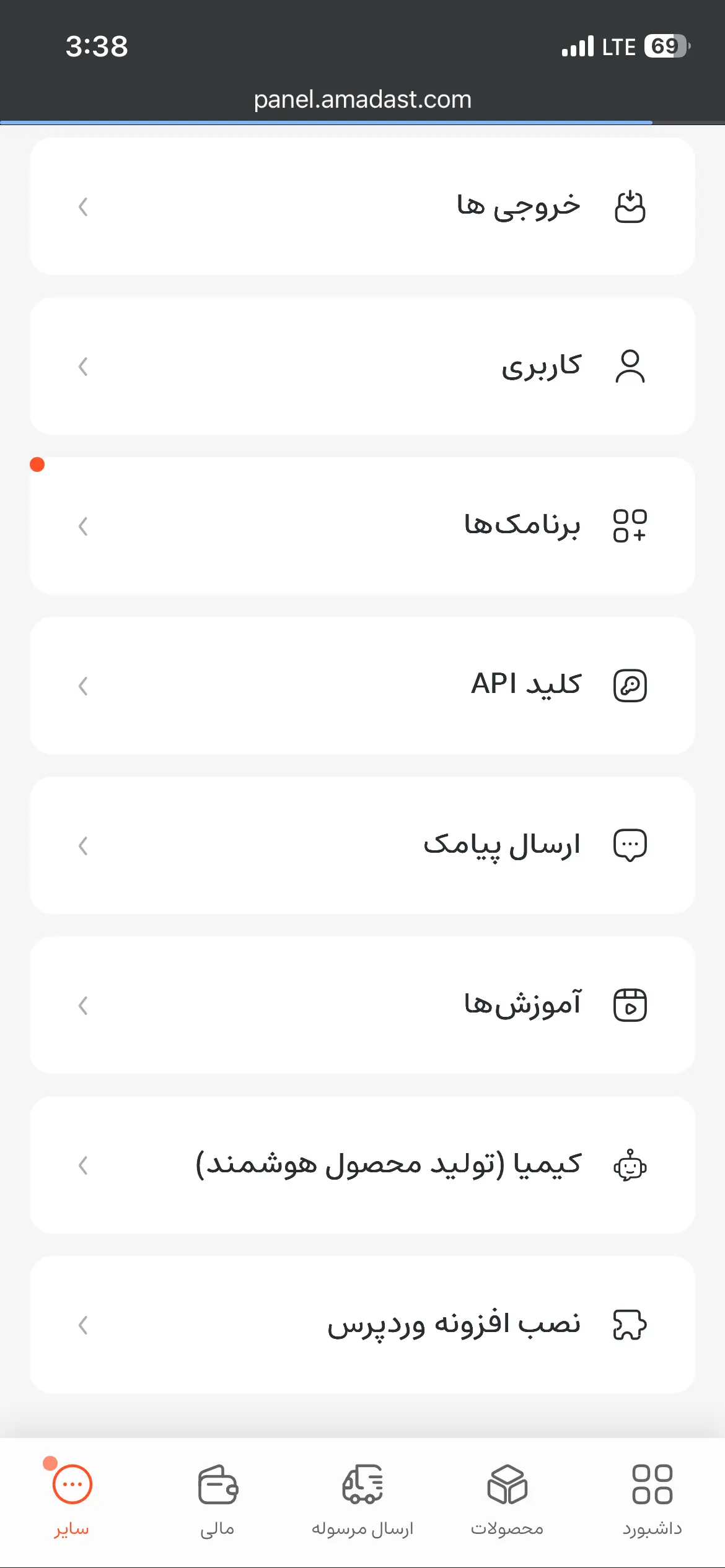The height and width of the screenshot is (1568, 725).
Task: Open the آموزش‌ها (tutorials) row
Action: click(362, 1005)
